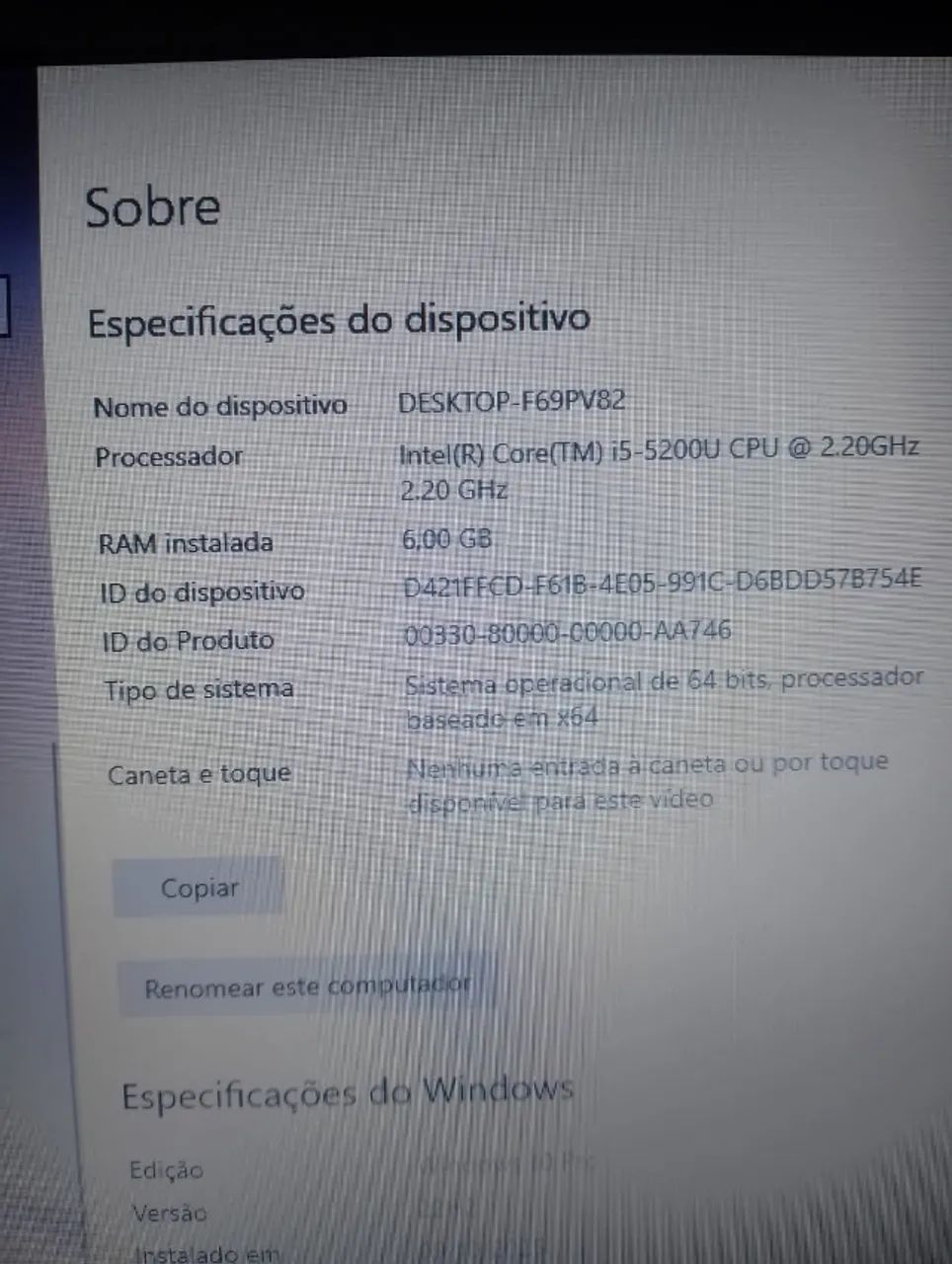Select the RAM instalada row label
This screenshot has width=952, height=1264.
[187, 541]
